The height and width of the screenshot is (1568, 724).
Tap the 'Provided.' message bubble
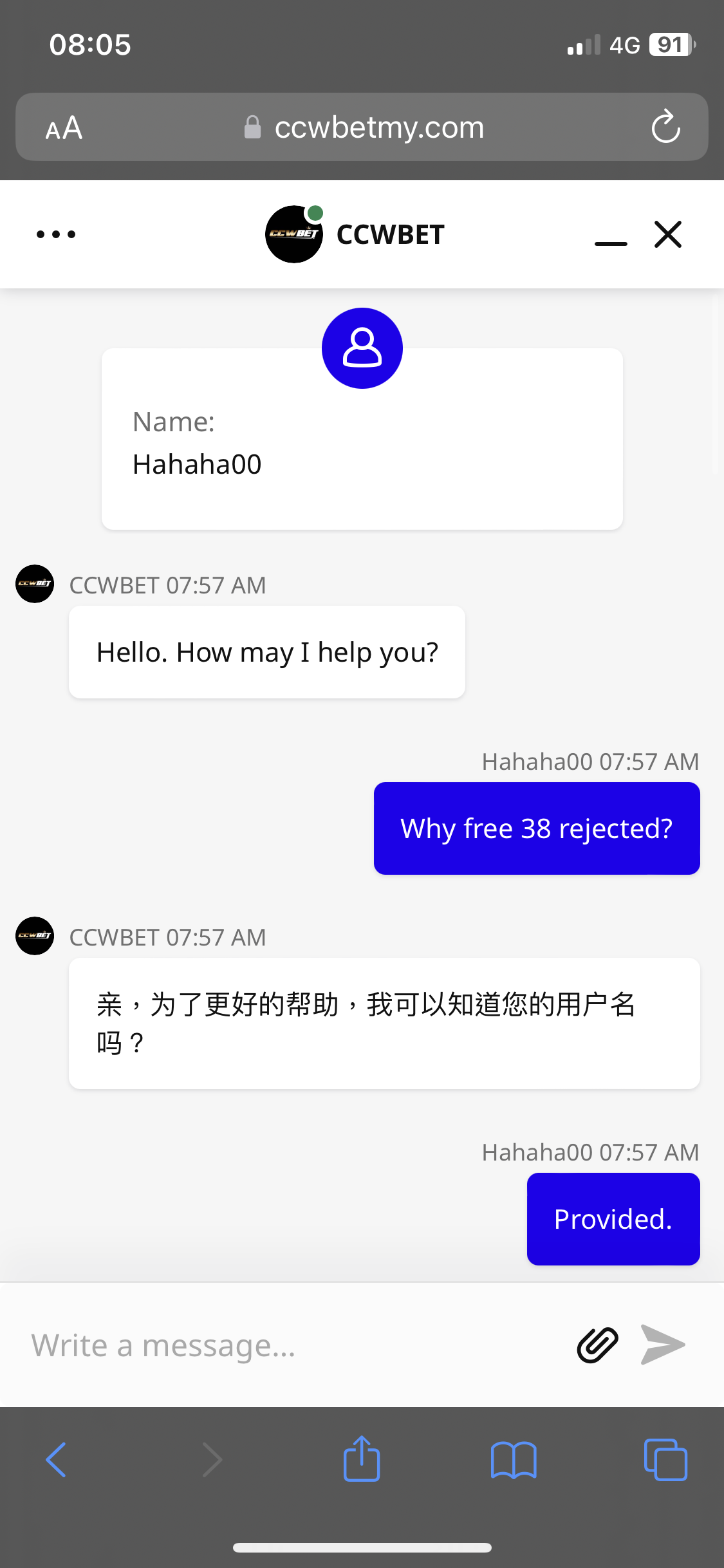pyautogui.click(x=612, y=1218)
